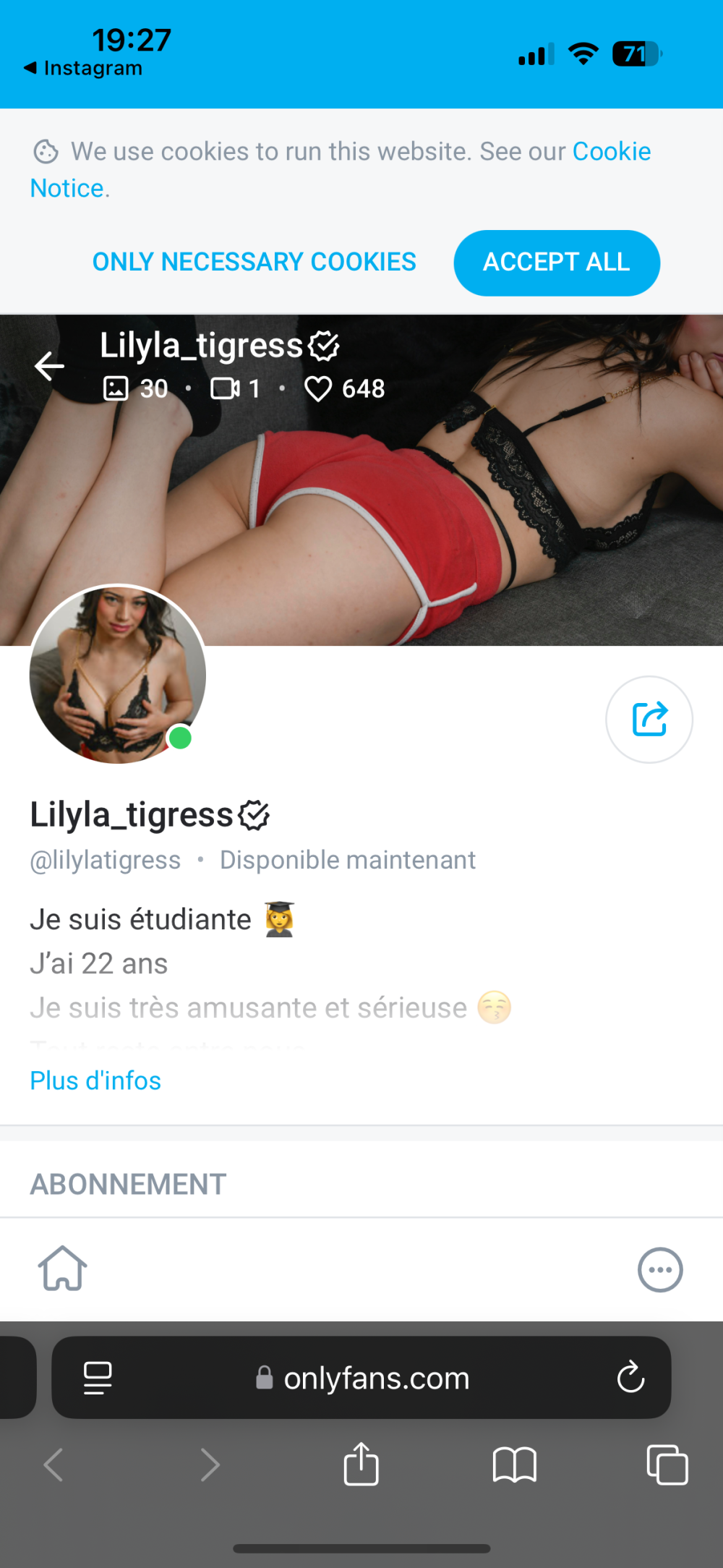Viewport: 723px width, 1568px height.
Task: Reload the onlyfans.com page
Action: (630, 1377)
